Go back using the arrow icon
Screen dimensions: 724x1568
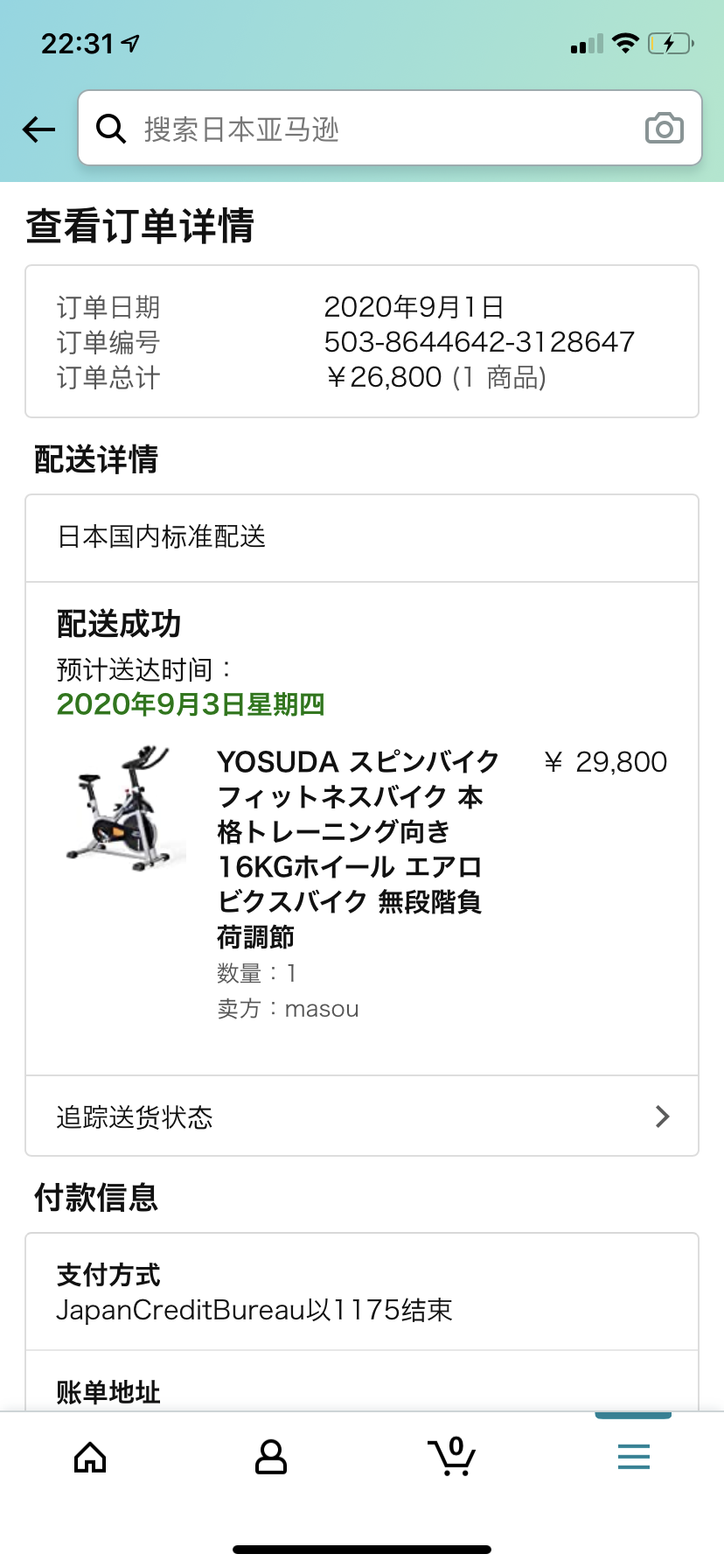(x=38, y=129)
